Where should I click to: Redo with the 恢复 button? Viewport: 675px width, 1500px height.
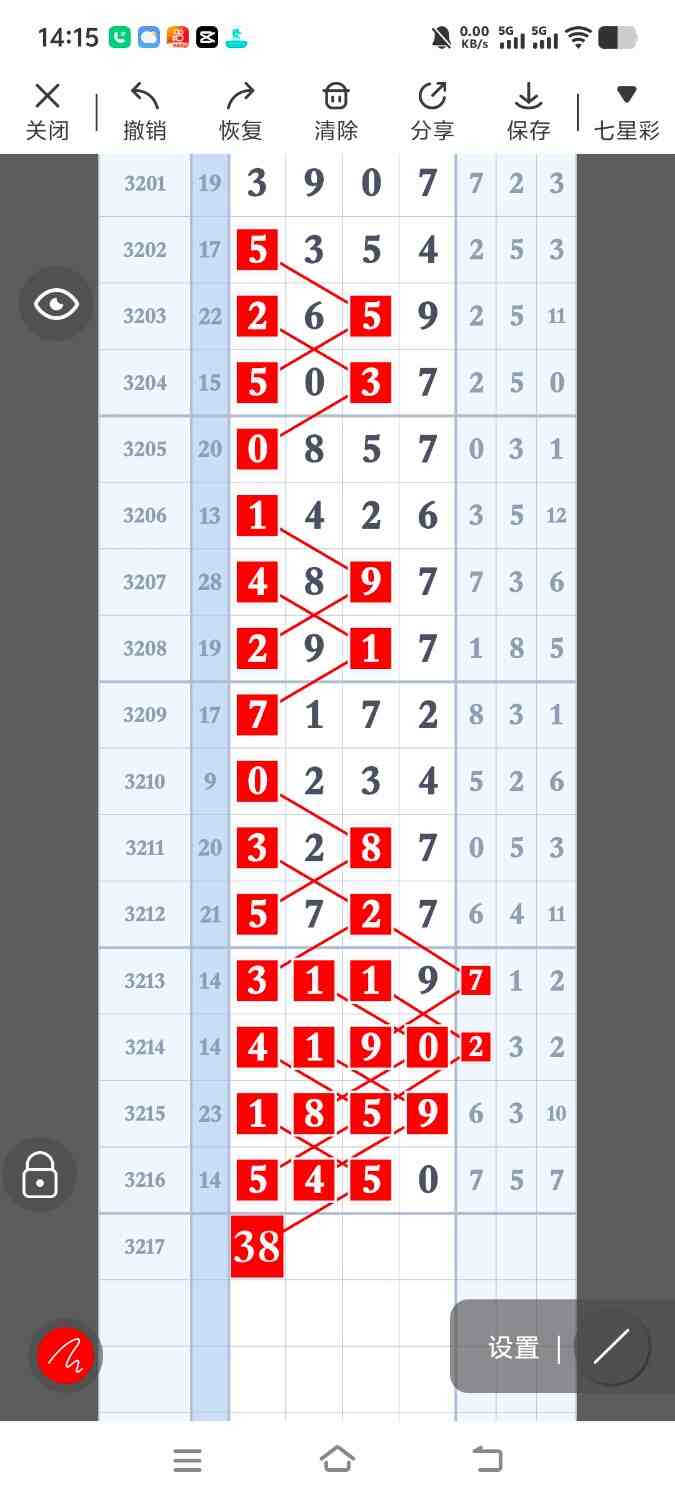pyautogui.click(x=240, y=111)
